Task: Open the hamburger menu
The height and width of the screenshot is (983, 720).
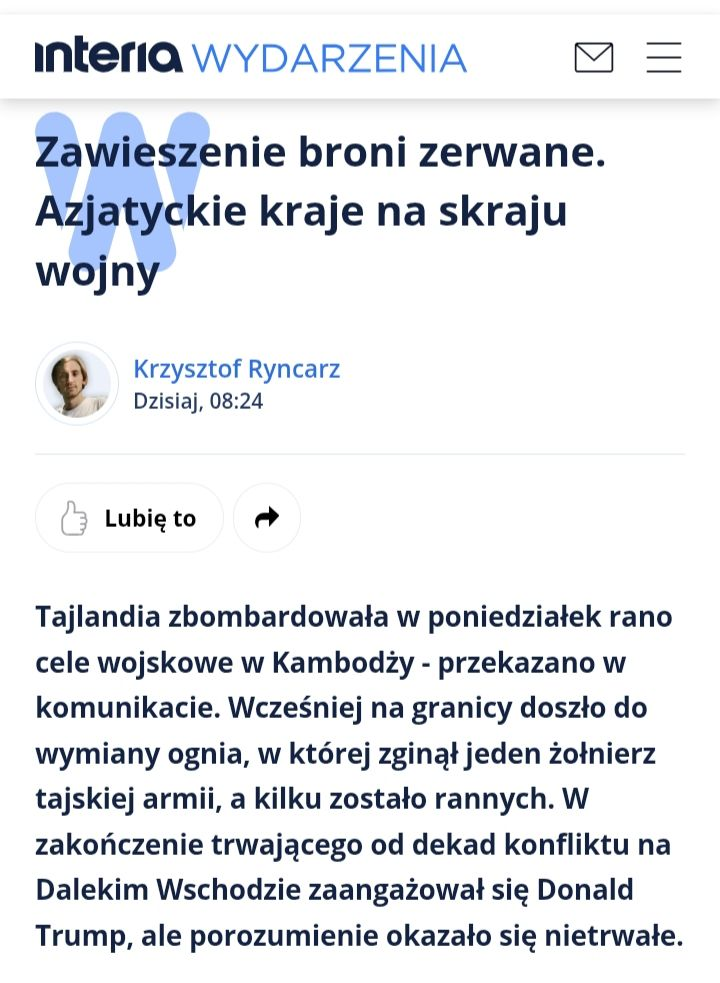Action: tap(663, 58)
